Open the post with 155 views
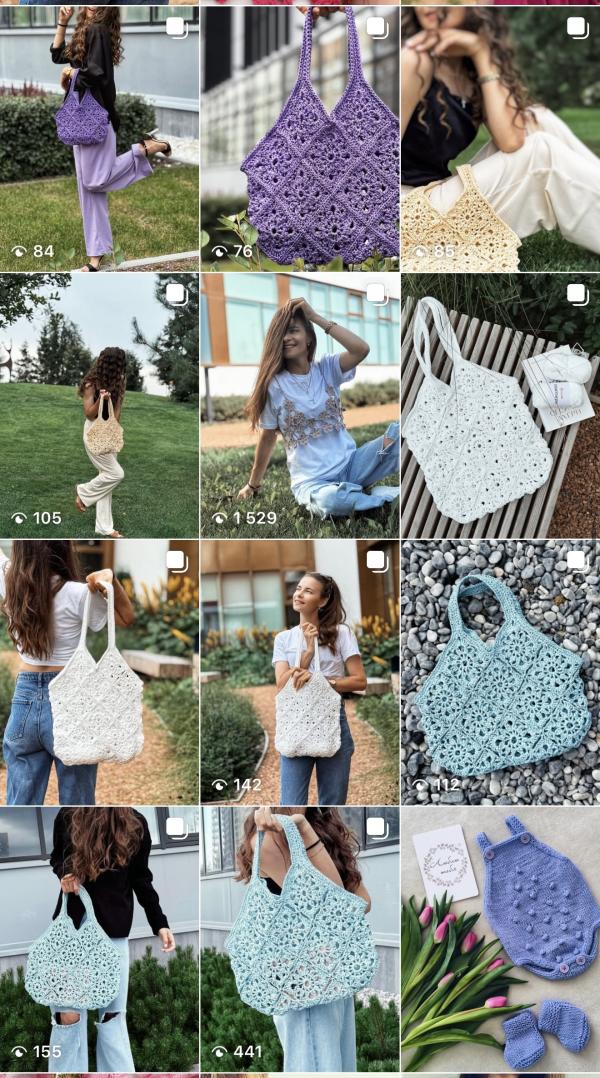The height and width of the screenshot is (1078, 600). coord(99,938)
